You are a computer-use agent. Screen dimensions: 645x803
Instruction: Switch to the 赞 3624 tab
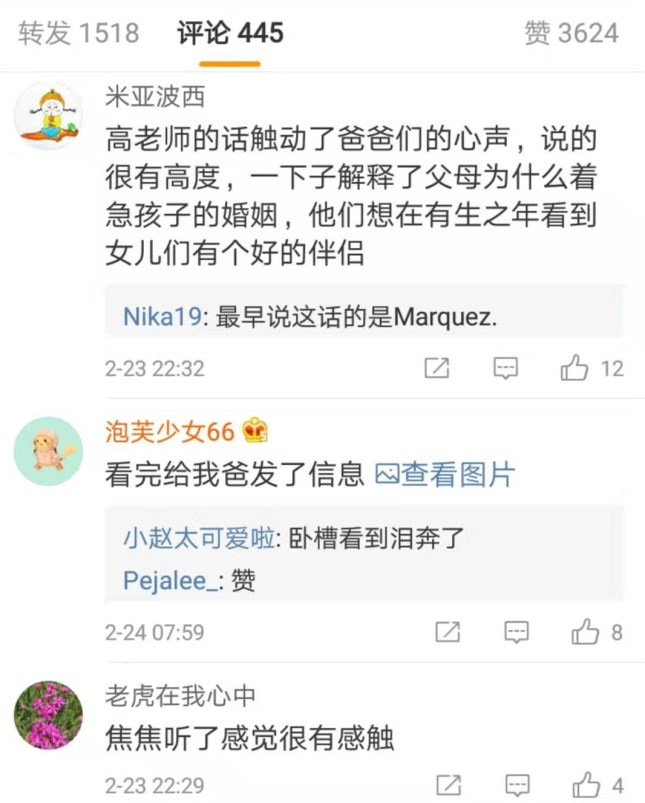click(571, 33)
